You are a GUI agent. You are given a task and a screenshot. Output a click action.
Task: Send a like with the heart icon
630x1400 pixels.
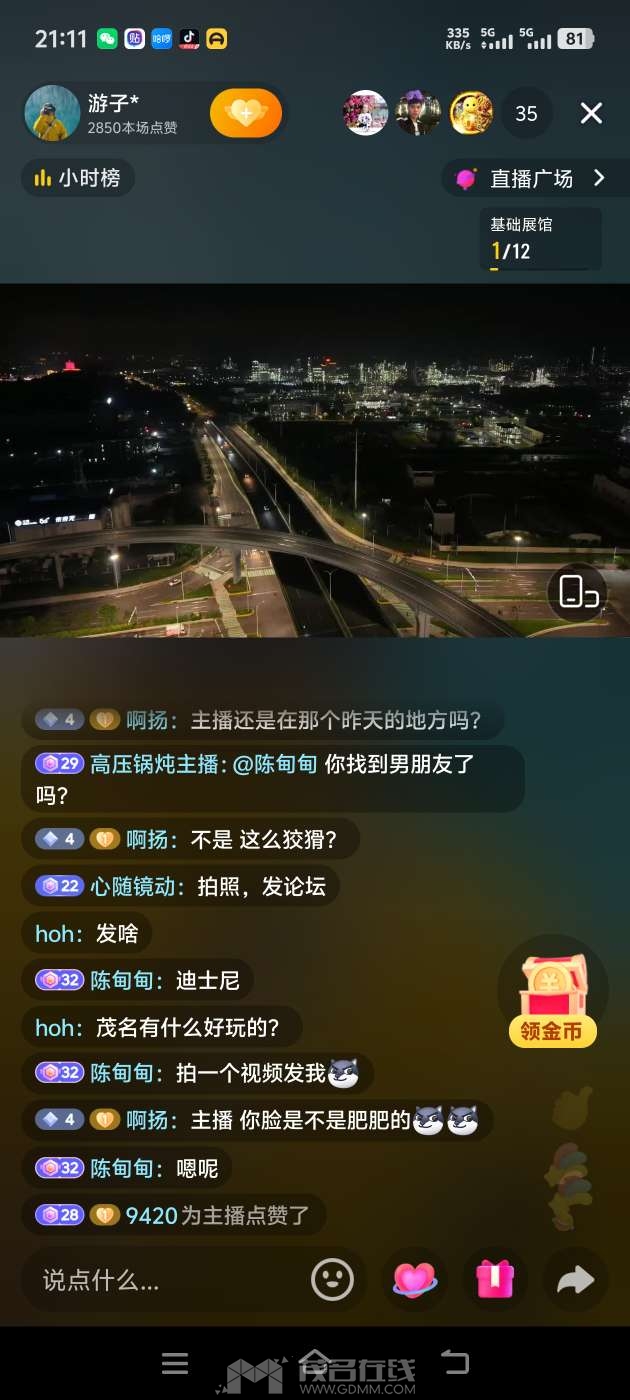(x=415, y=1279)
